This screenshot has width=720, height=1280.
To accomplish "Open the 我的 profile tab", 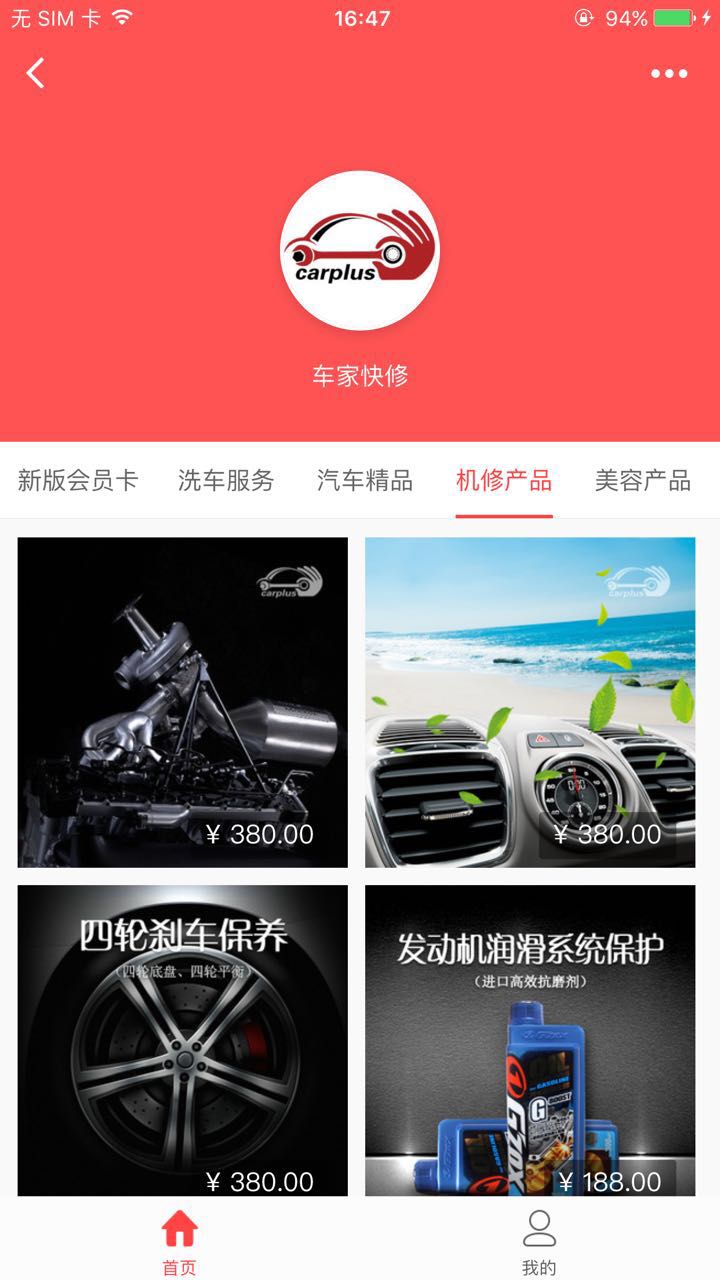I will [539, 1241].
